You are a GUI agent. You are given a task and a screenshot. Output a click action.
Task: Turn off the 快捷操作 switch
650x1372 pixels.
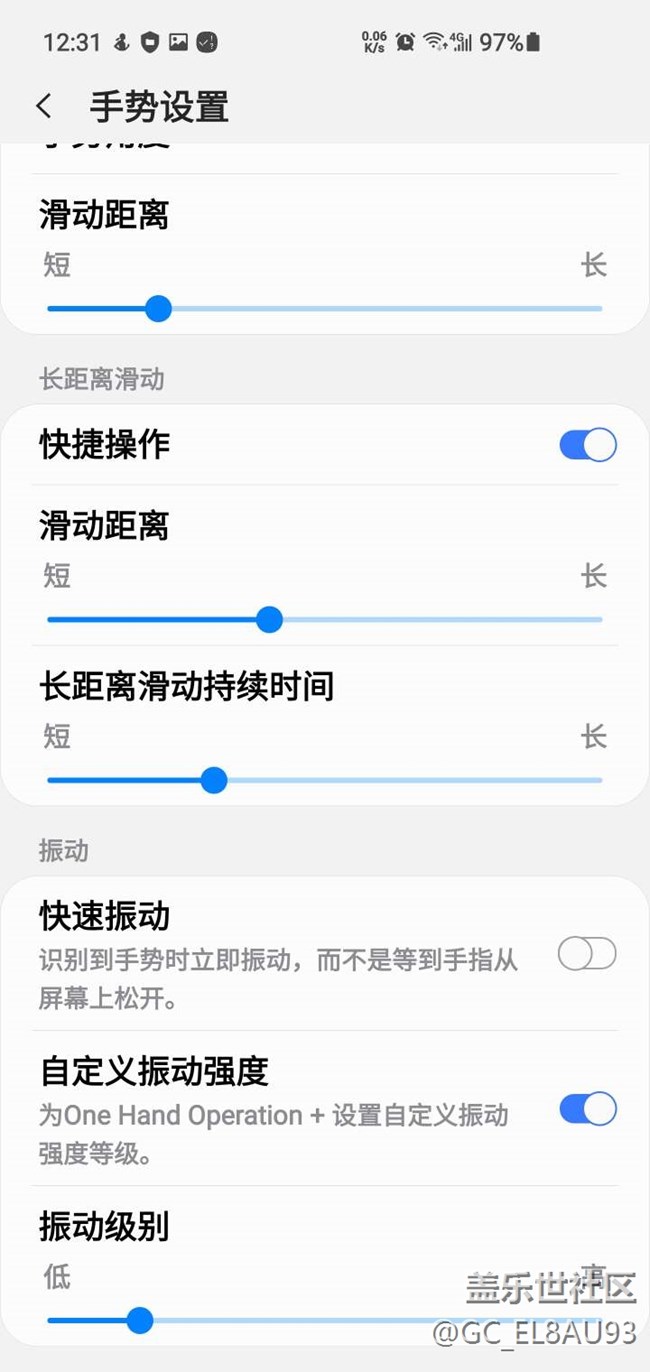pyautogui.click(x=588, y=445)
